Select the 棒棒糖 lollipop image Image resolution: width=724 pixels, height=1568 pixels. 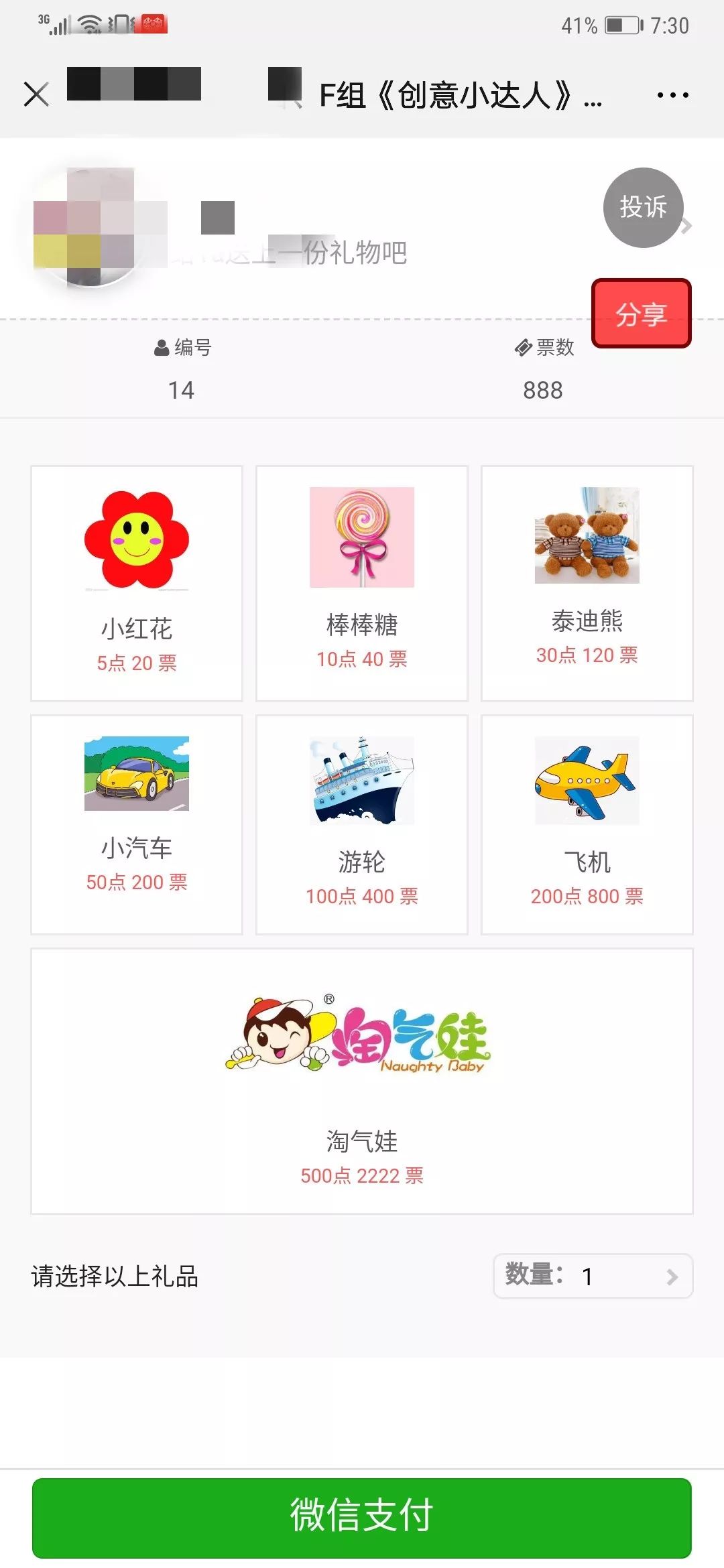click(361, 536)
